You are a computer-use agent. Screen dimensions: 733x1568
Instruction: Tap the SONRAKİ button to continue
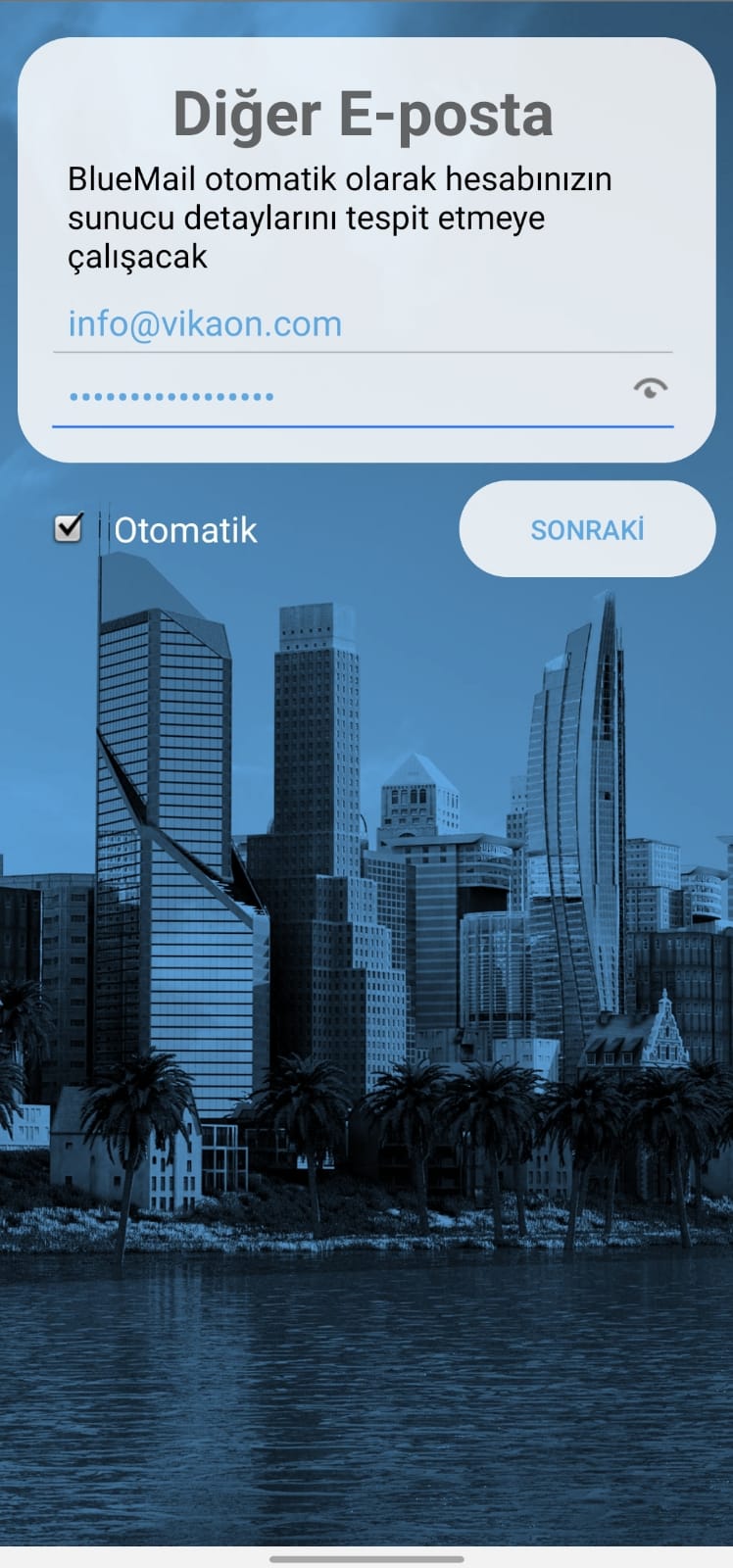(x=587, y=529)
